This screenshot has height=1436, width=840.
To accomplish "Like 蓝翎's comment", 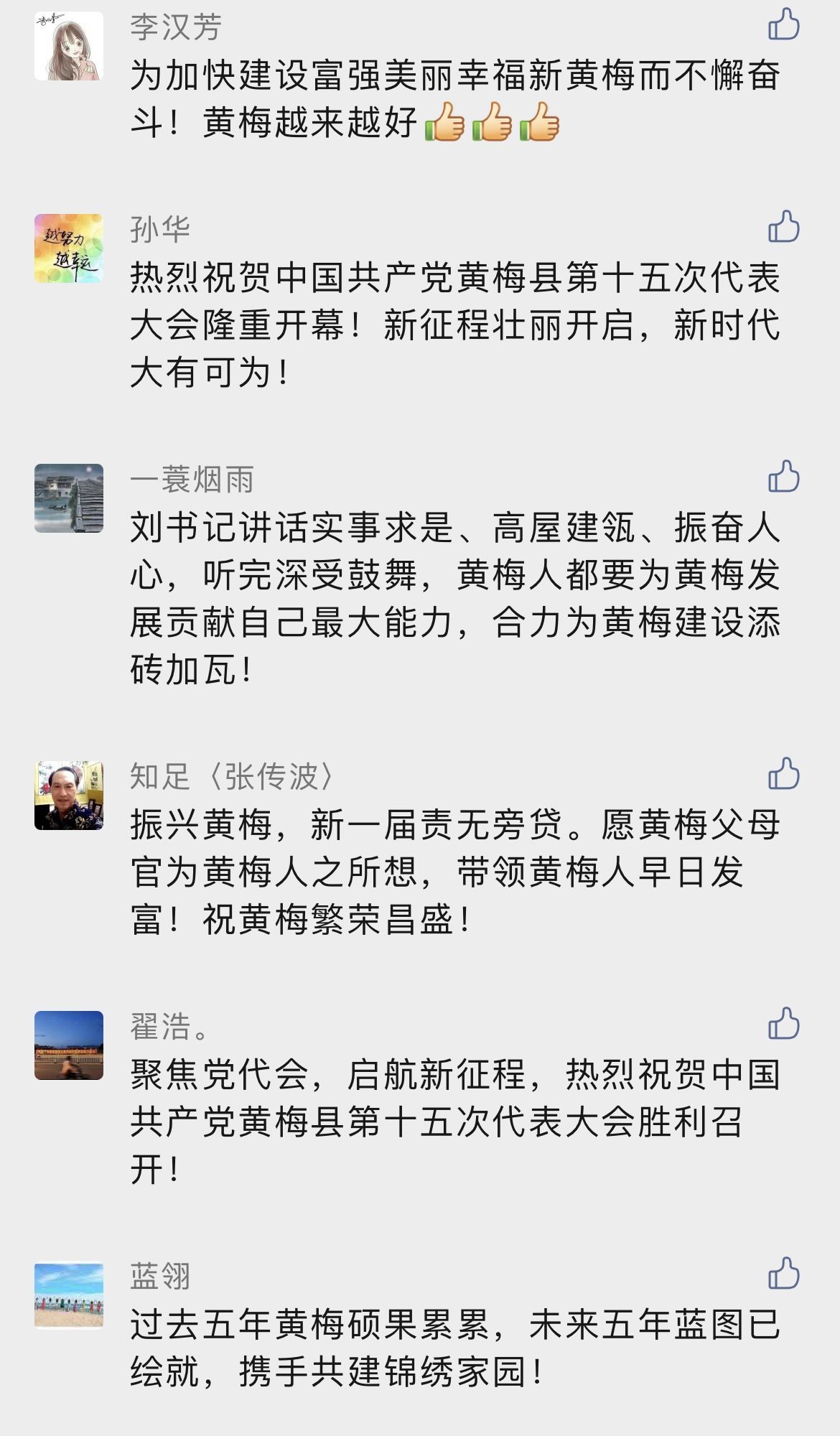I will (783, 1274).
